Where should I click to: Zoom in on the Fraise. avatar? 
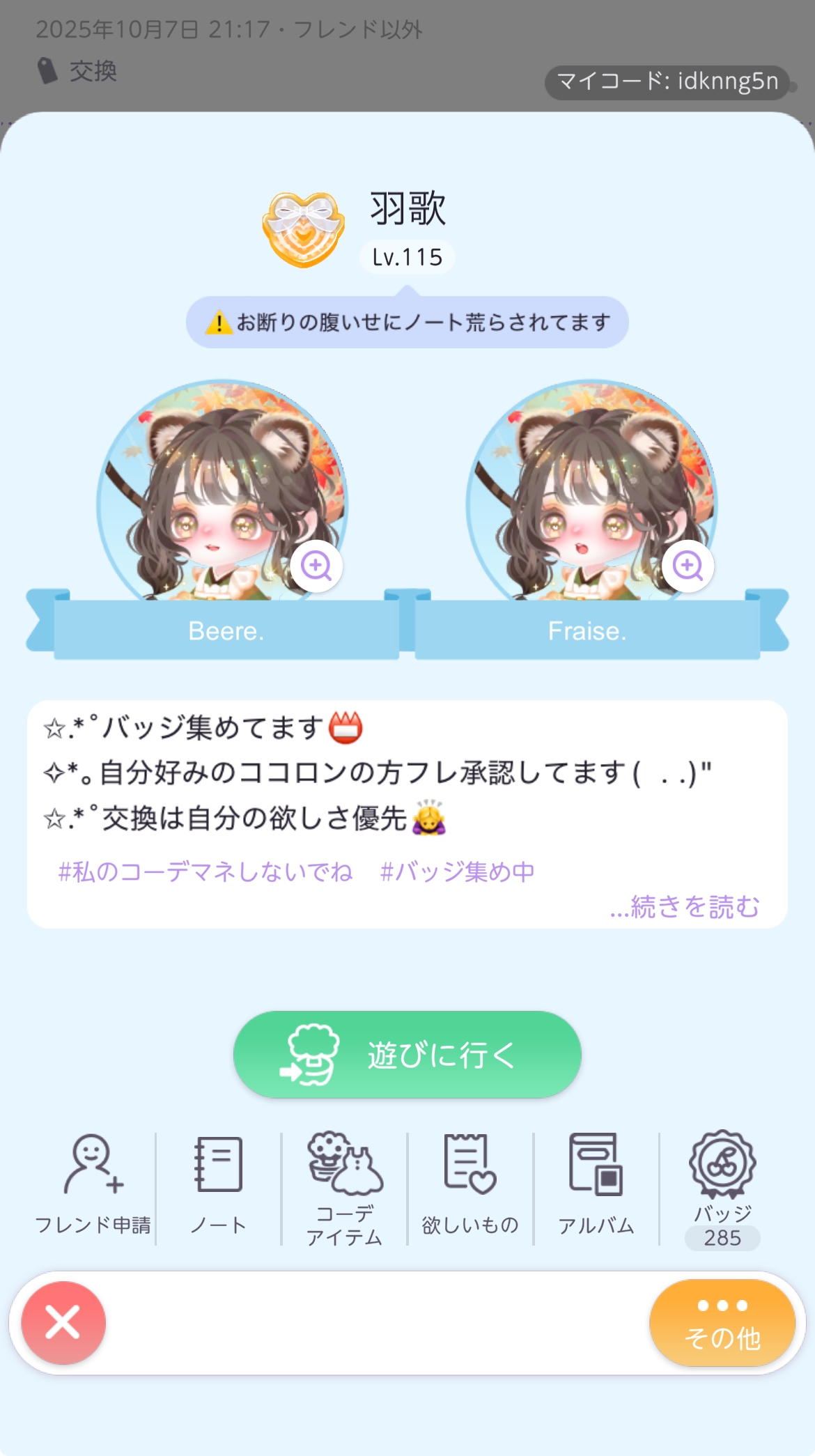688,566
